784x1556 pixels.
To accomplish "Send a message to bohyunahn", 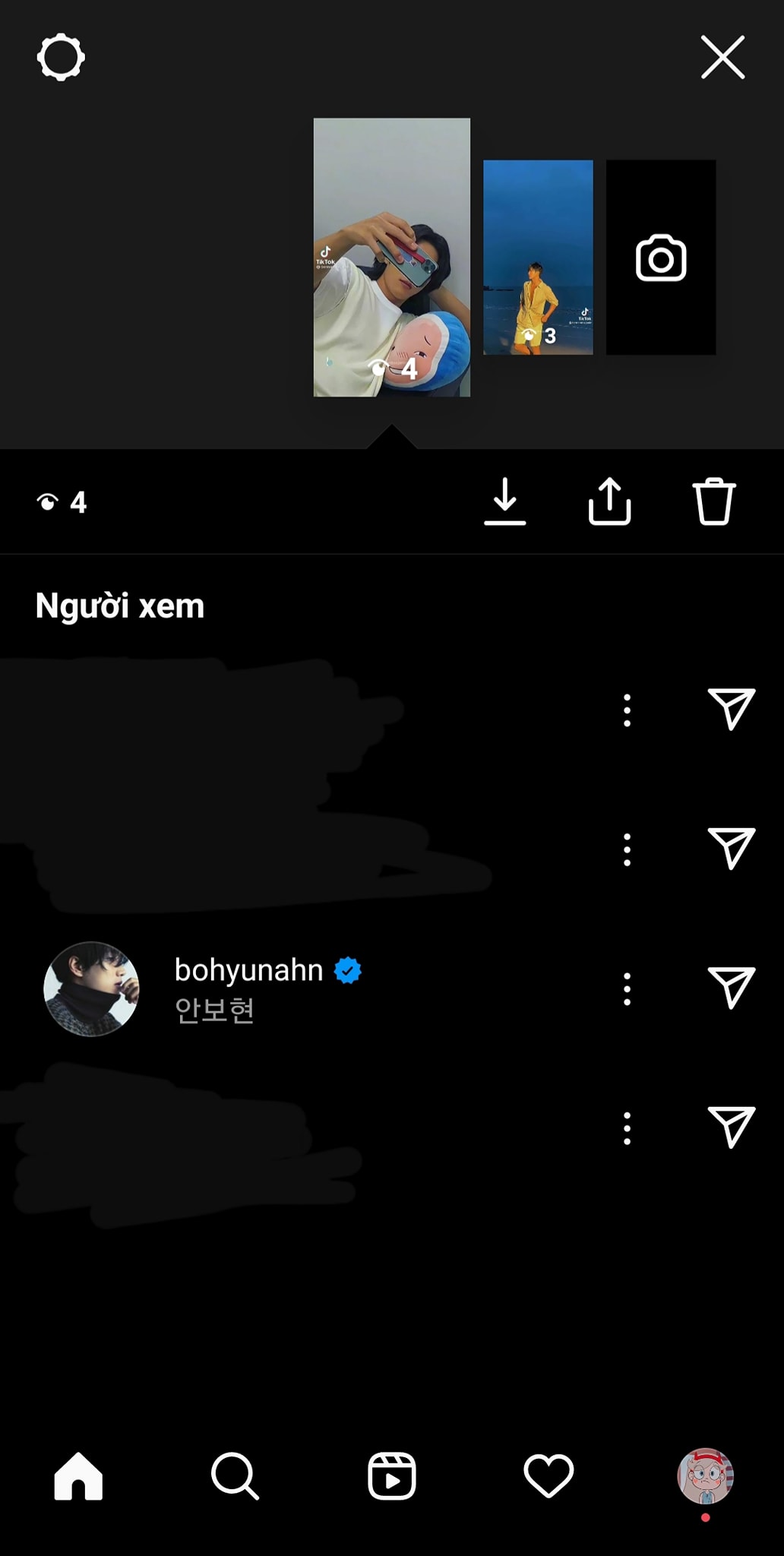I will click(x=732, y=988).
